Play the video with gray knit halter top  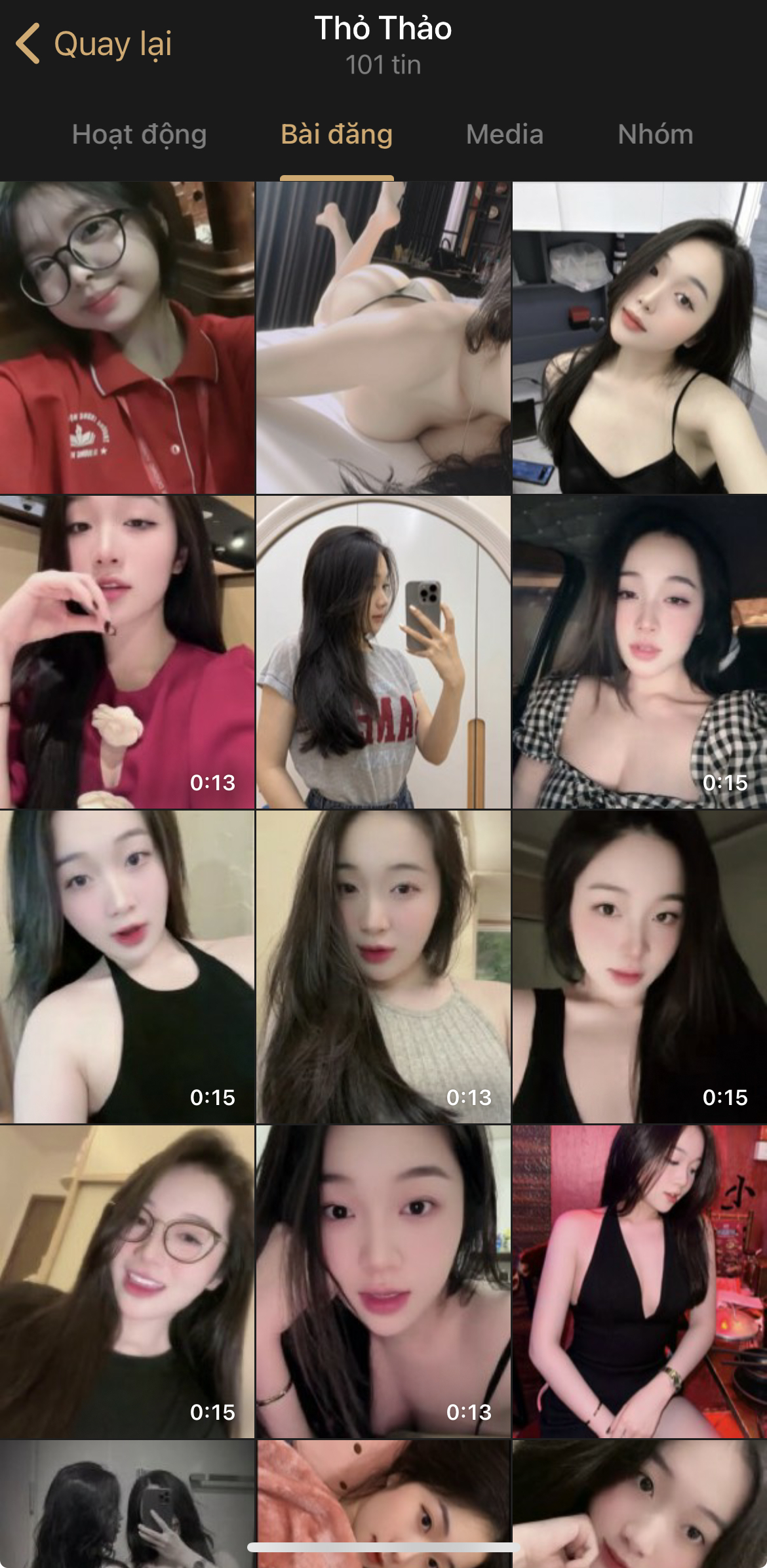pyautogui.click(x=383, y=967)
